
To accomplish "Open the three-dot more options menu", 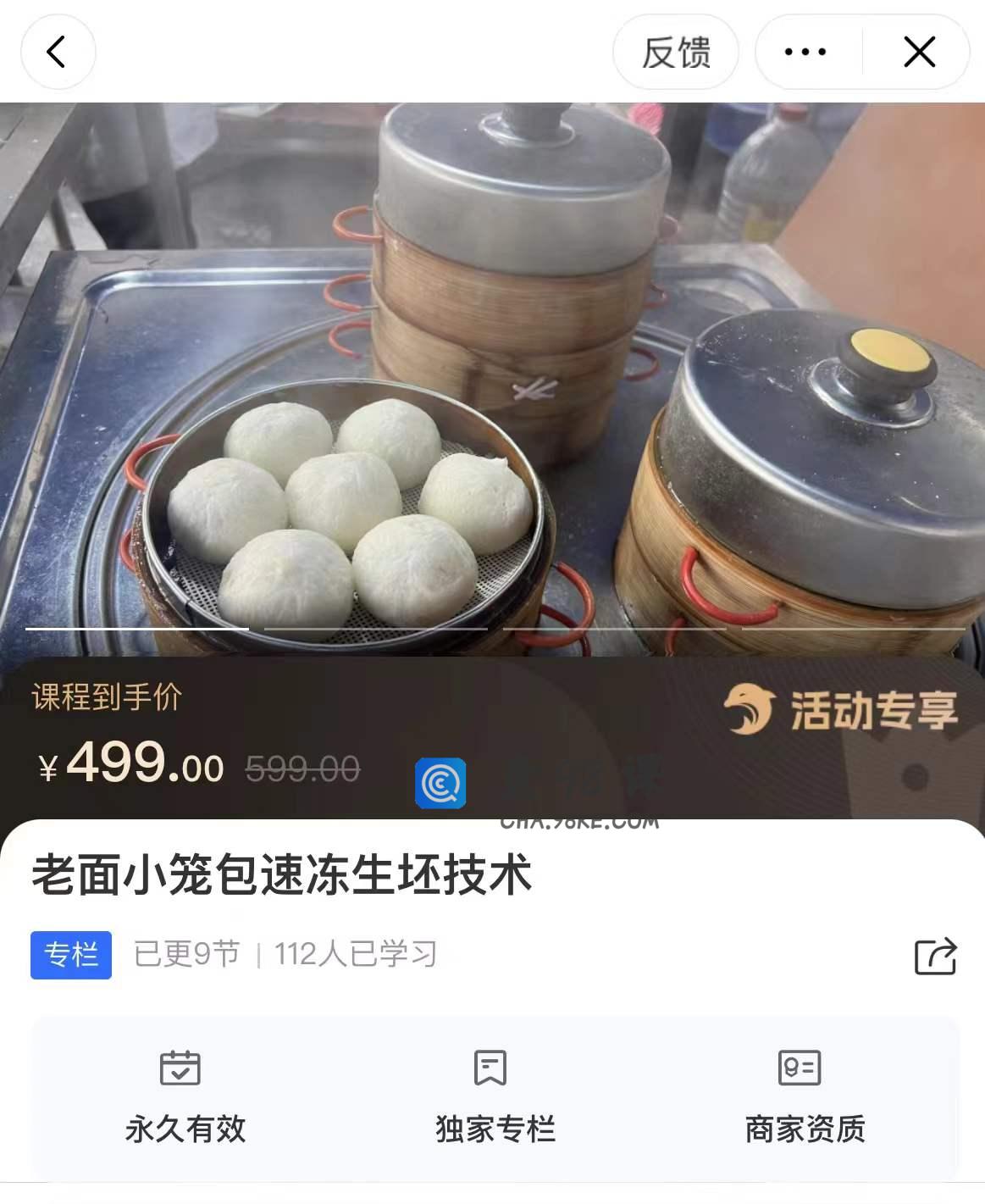I will (805, 53).
